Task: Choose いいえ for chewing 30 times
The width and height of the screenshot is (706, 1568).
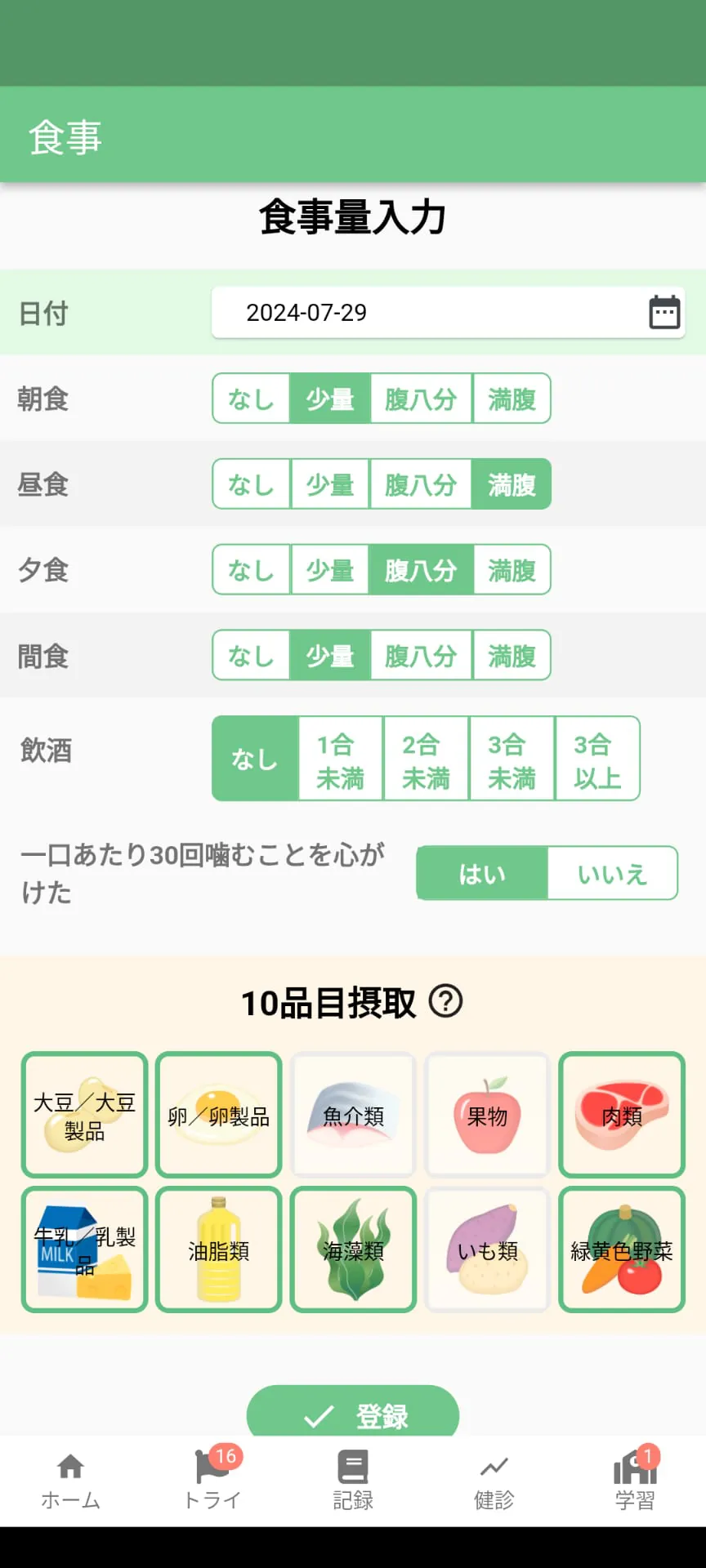Action: coord(612,874)
